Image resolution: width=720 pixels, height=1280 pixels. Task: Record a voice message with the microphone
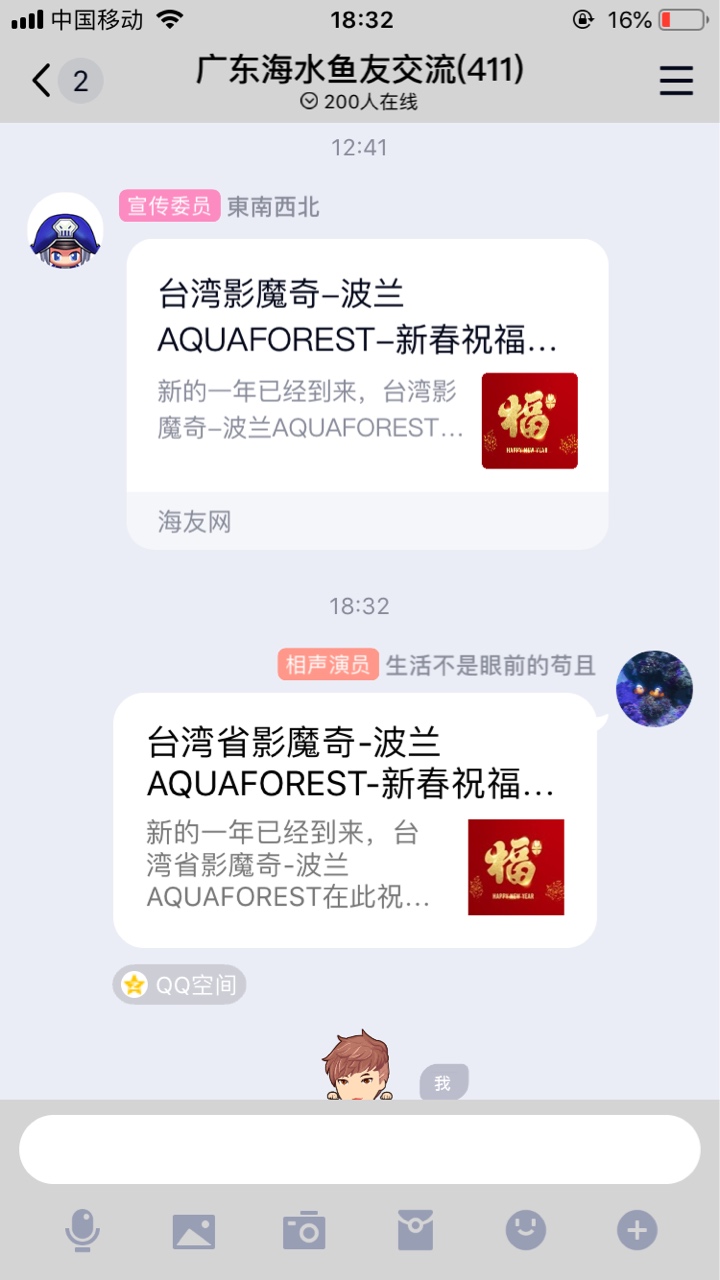83,1230
